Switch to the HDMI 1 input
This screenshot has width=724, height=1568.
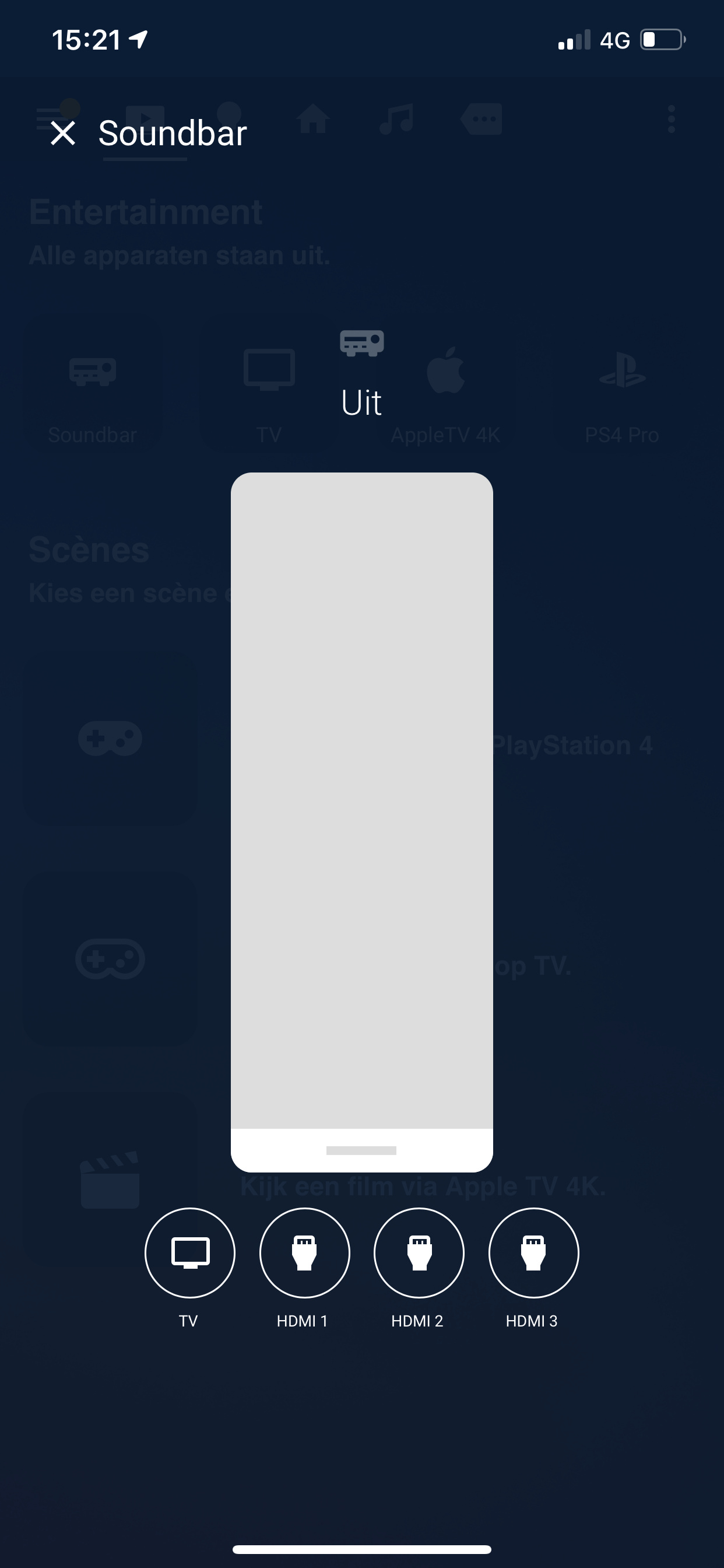(x=304, y=1252)
